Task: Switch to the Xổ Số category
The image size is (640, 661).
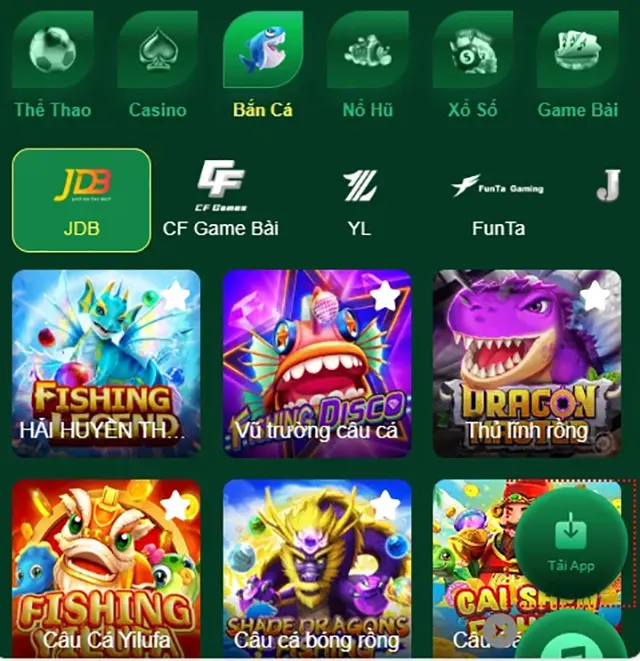Action: point(473,65)
